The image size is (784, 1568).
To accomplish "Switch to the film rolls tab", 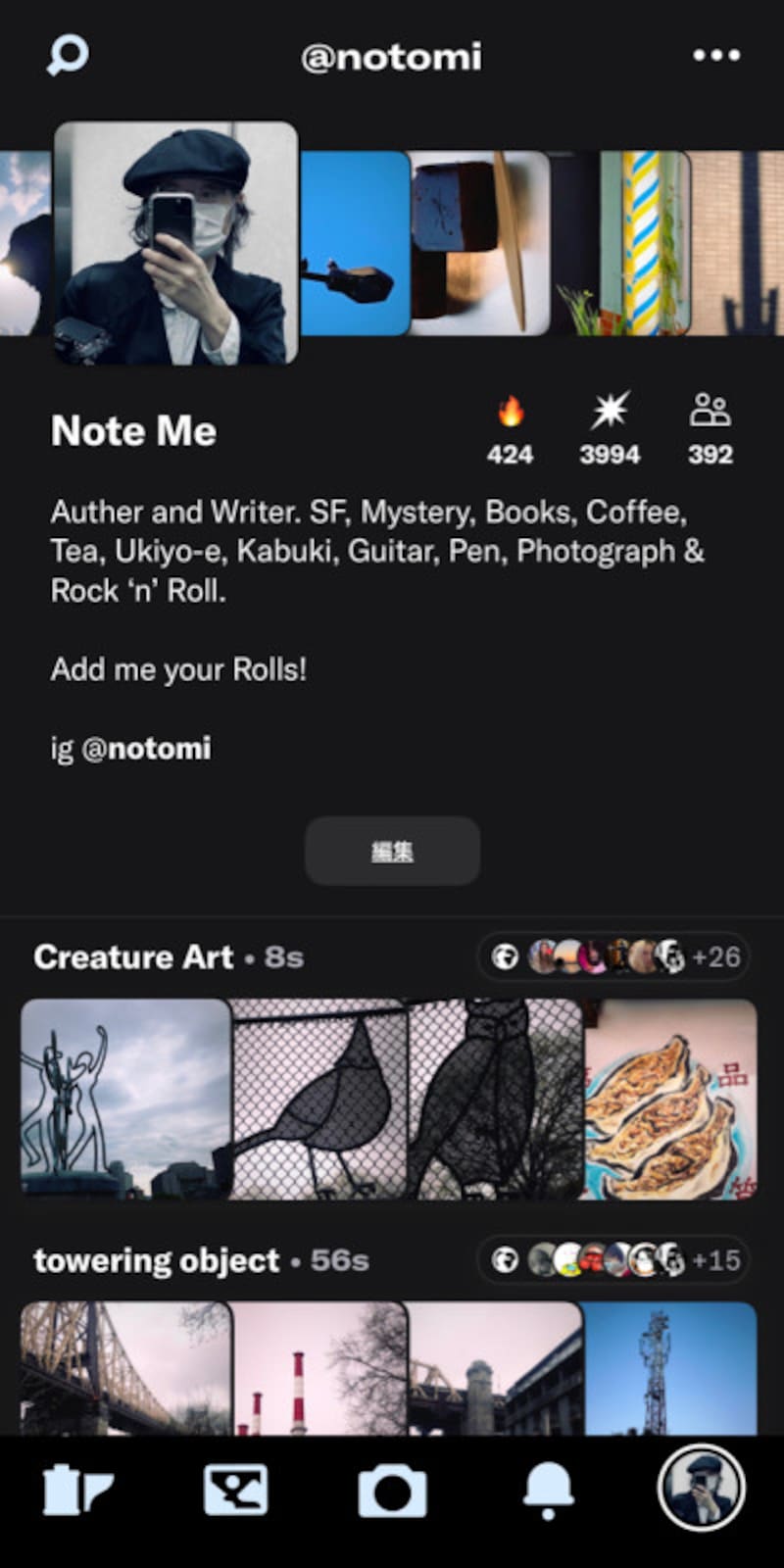I will coord(78,1492).
